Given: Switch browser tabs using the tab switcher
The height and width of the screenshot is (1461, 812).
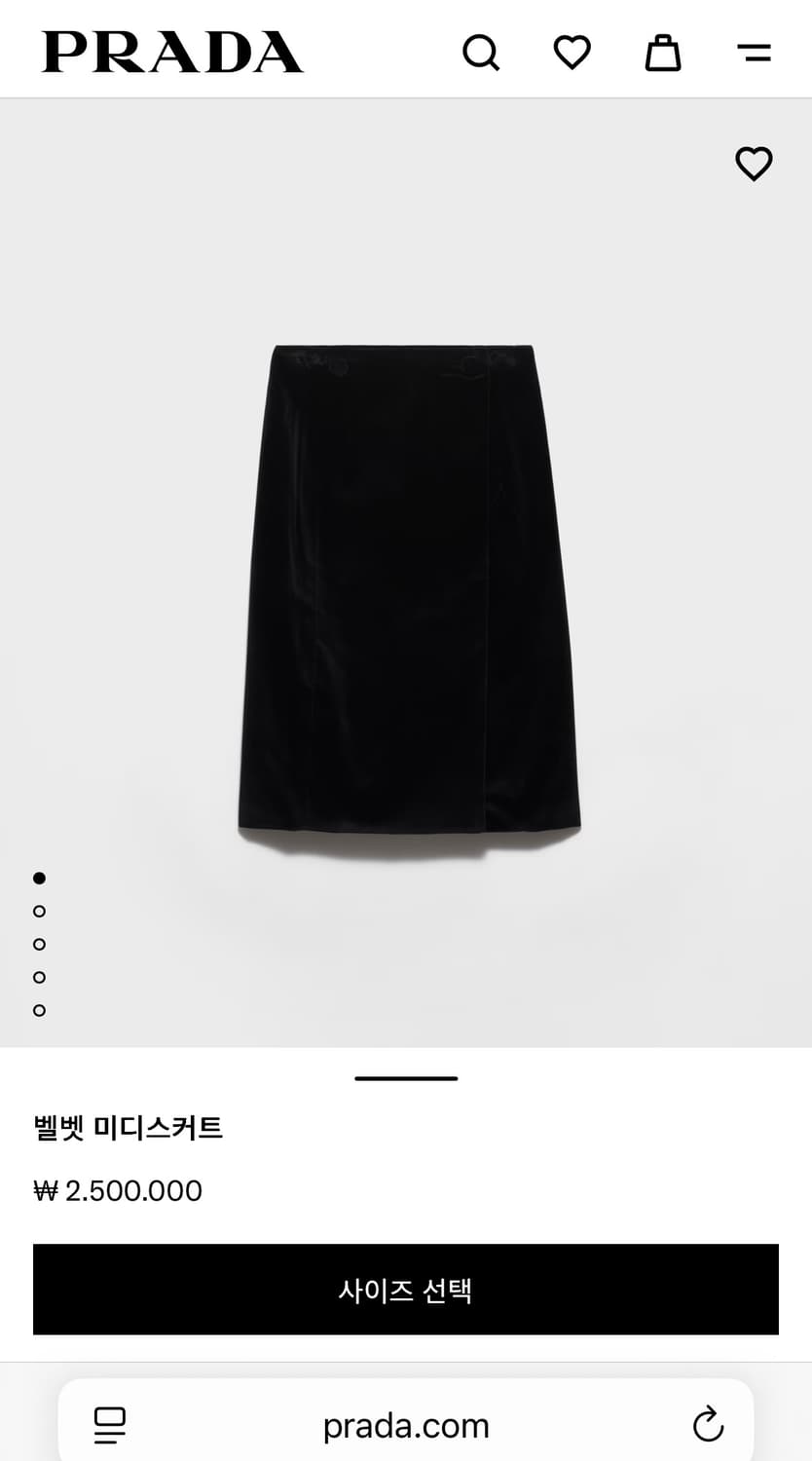Looking at the screenshot, I should pyautogui.click(x=111, y=1425).
